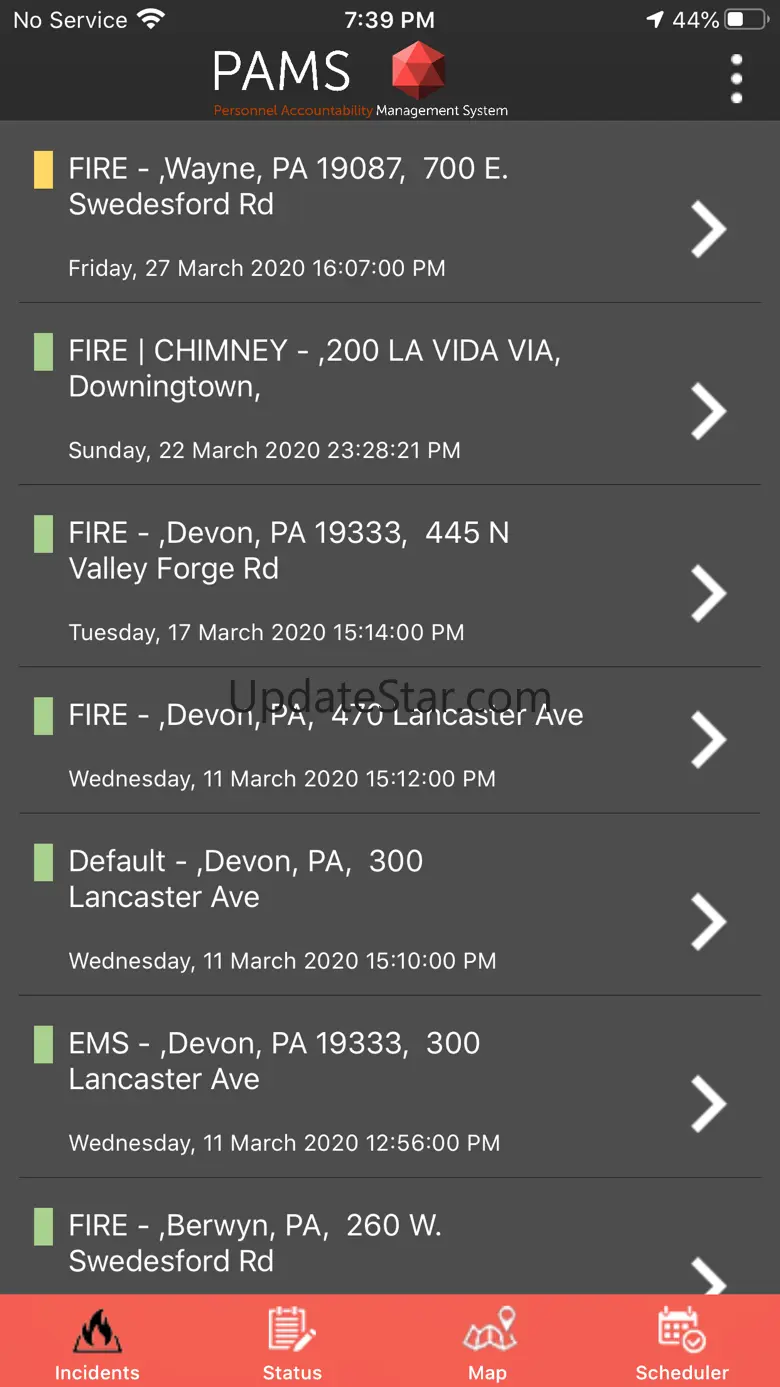Image resolution: width=780 pixels, height=1387 pixels.
Task: Switch to the Incidents tab
Action: [97, 1343]
